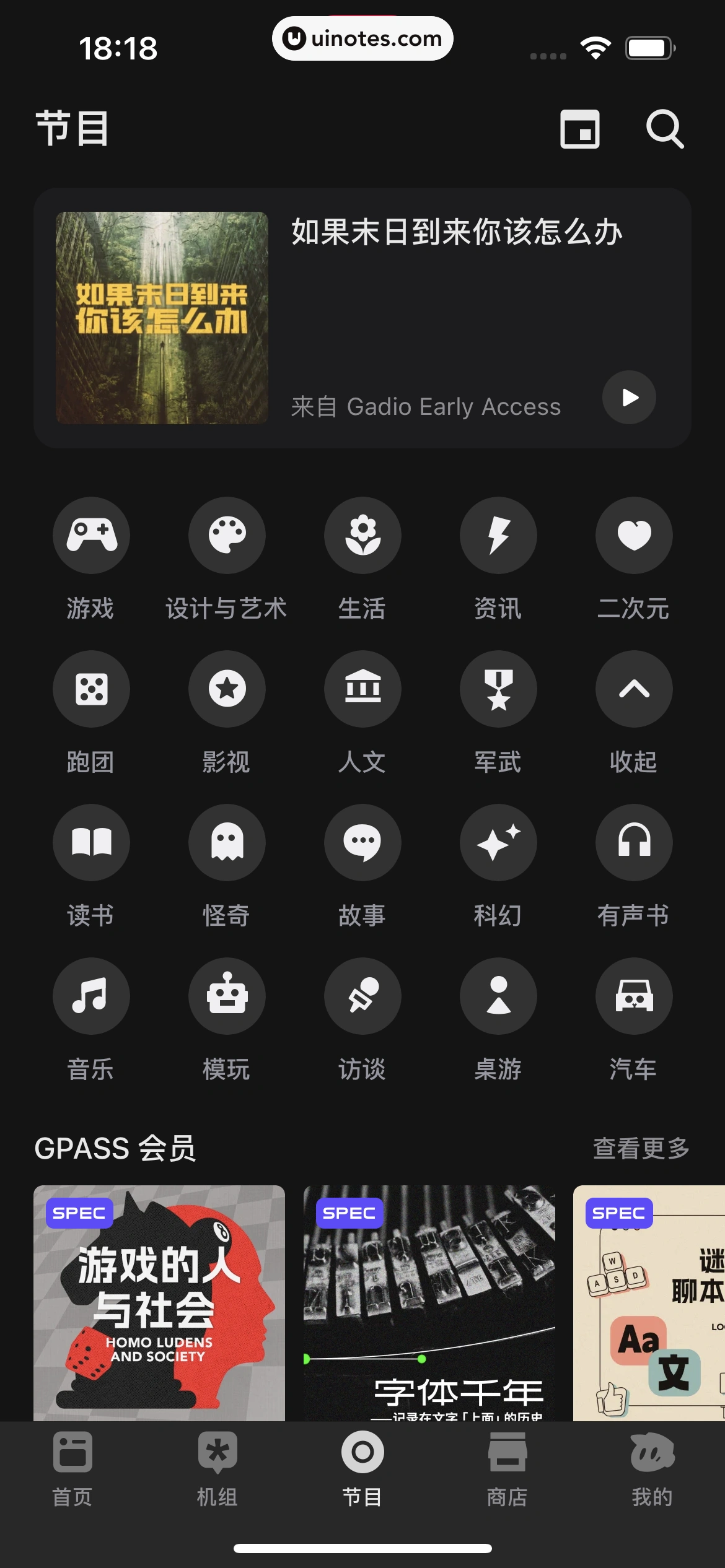Select the 游戏 category icon
Viewport: 725px width, 1568px height.
91,536
